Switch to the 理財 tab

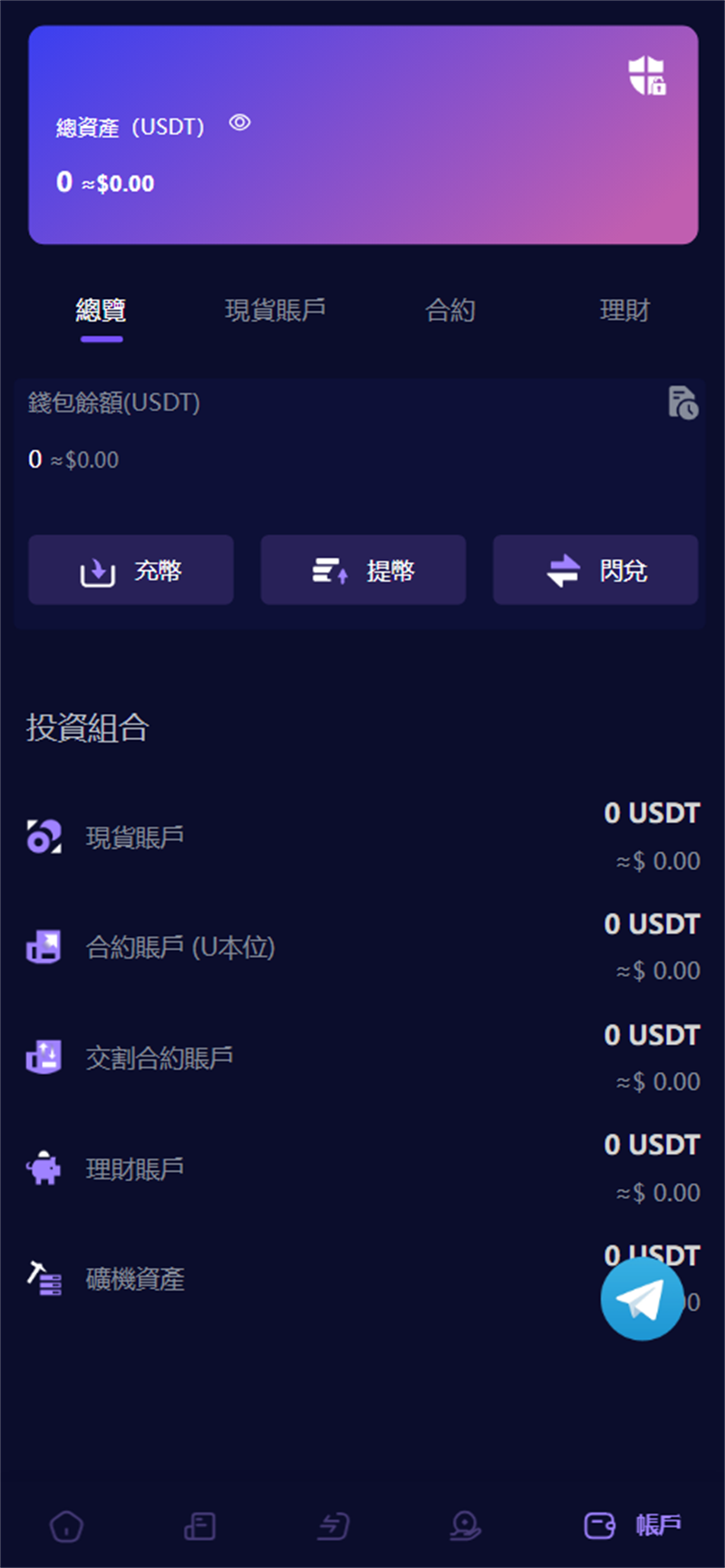625,310
